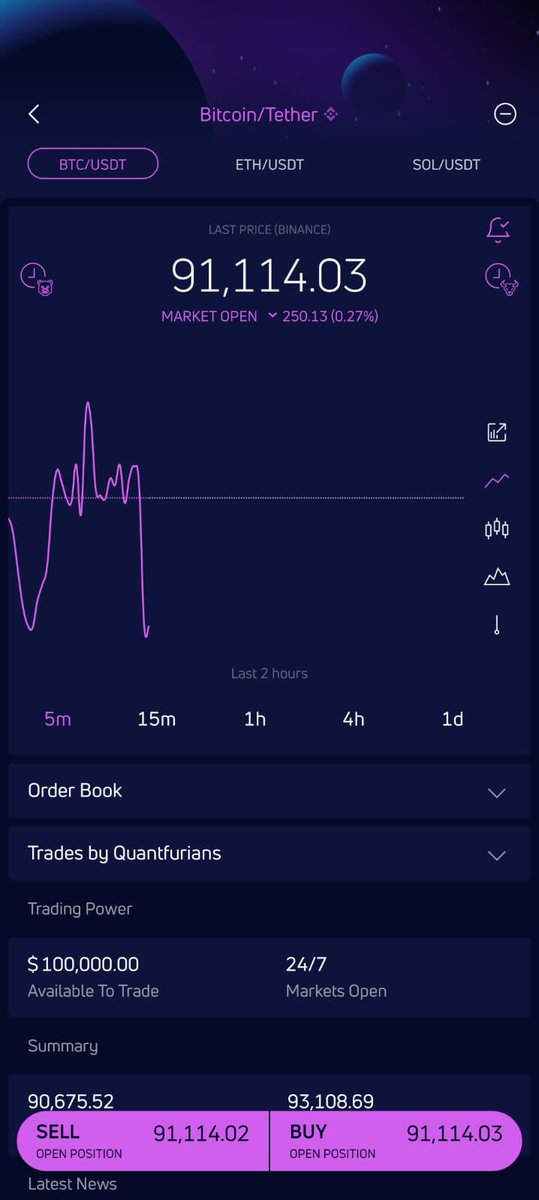Set chart interval to 15m
539x1200 pixels.
[156, 719]
